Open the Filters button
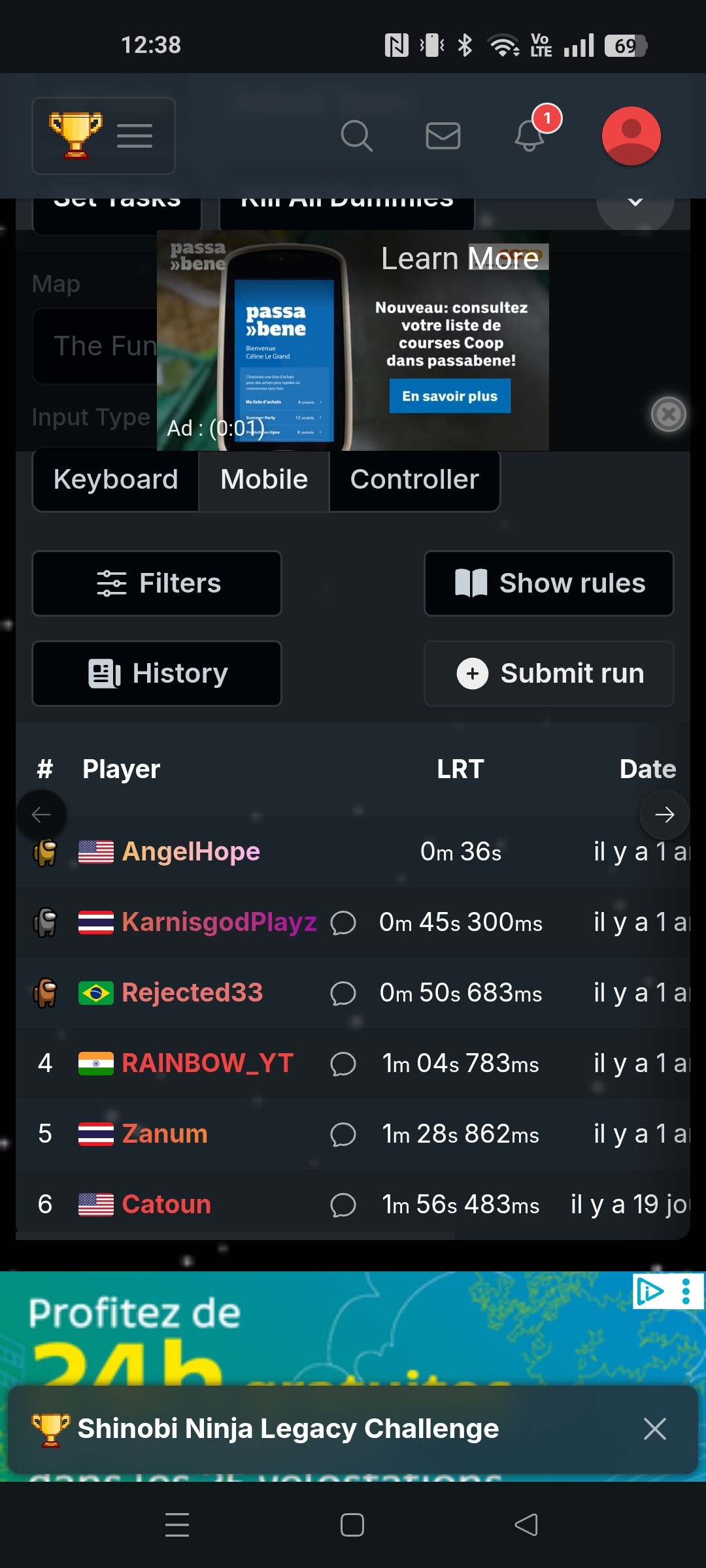The image size is (706, 1568). 157,583
